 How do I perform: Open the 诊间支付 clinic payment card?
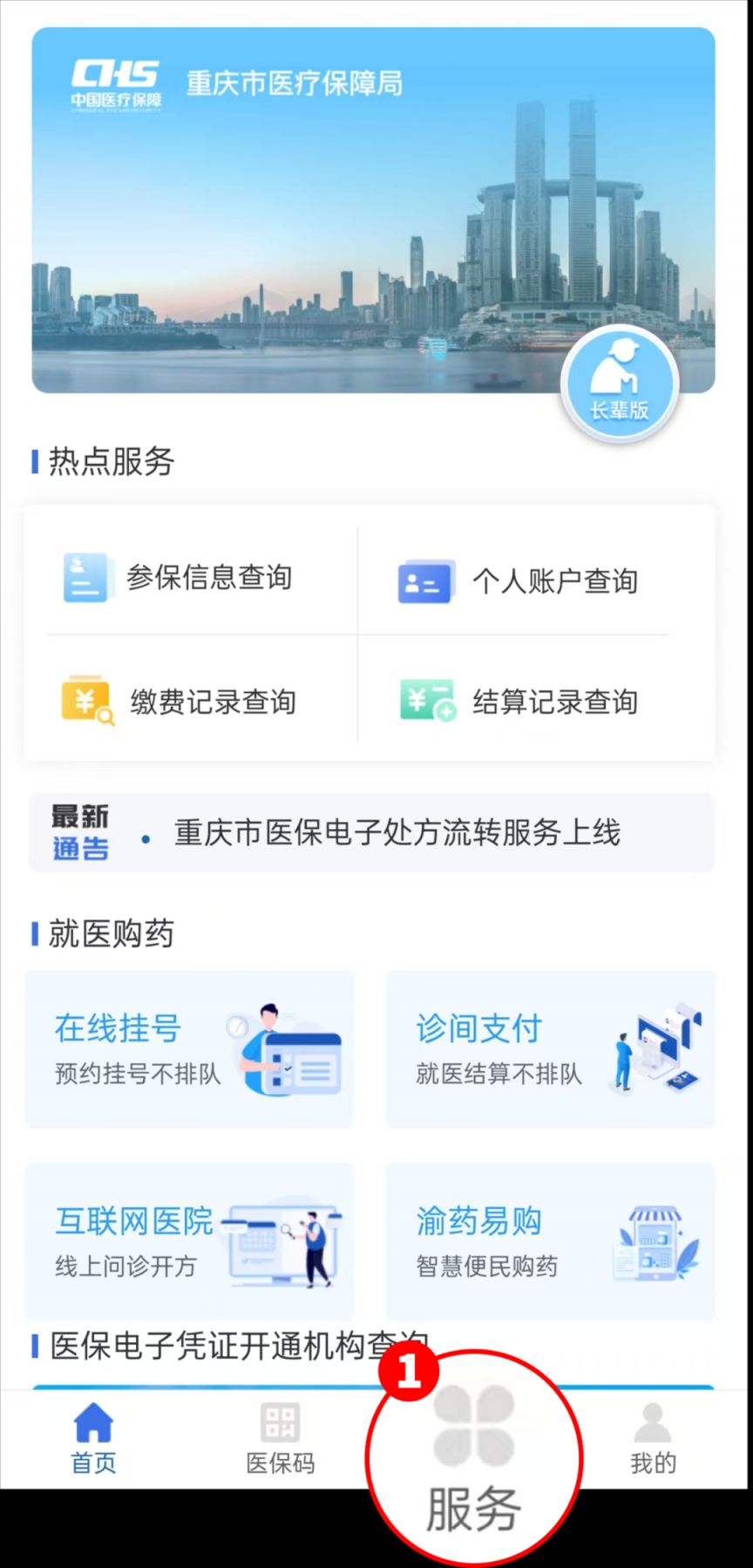pyautogui.click(x=549, y=1048)
